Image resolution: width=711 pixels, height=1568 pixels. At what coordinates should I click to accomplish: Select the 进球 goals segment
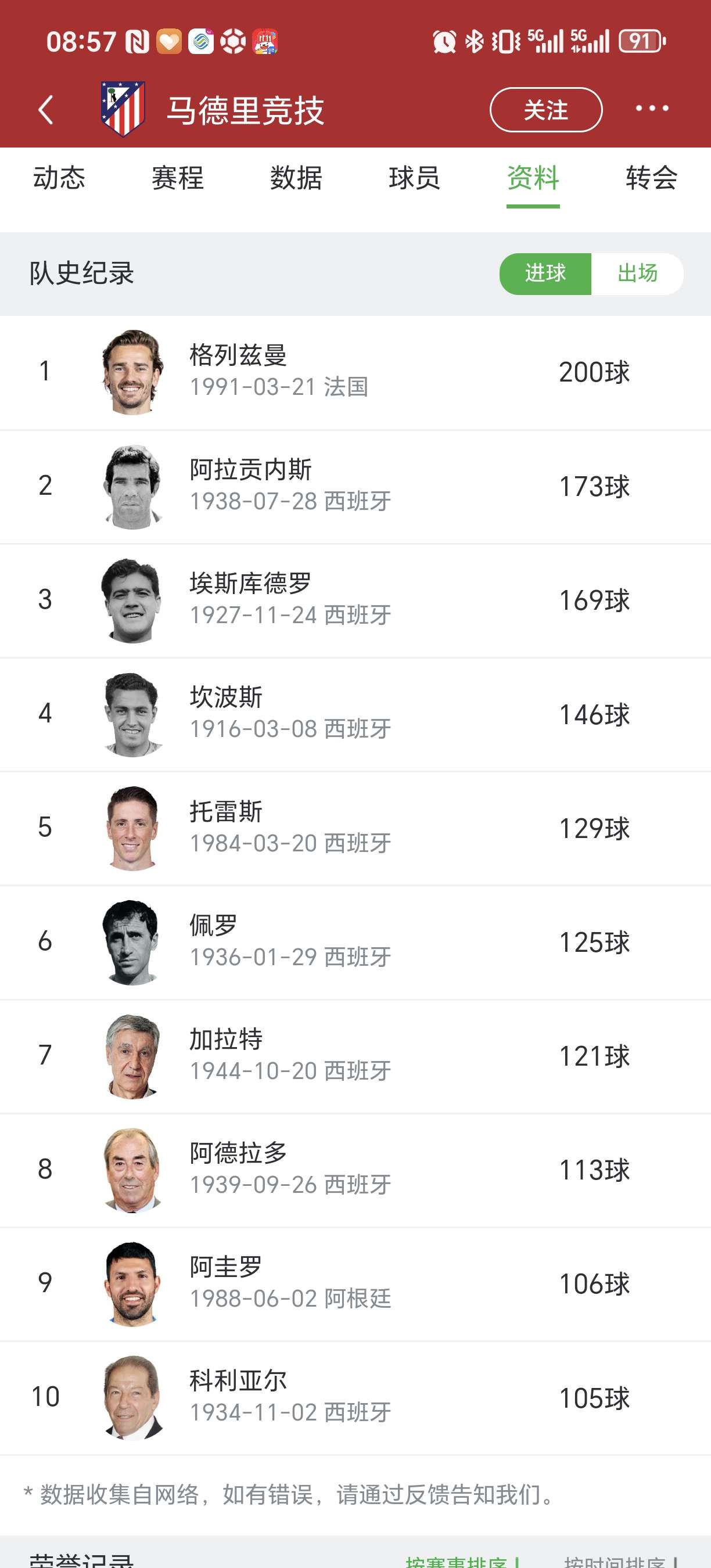coord(545,274)
